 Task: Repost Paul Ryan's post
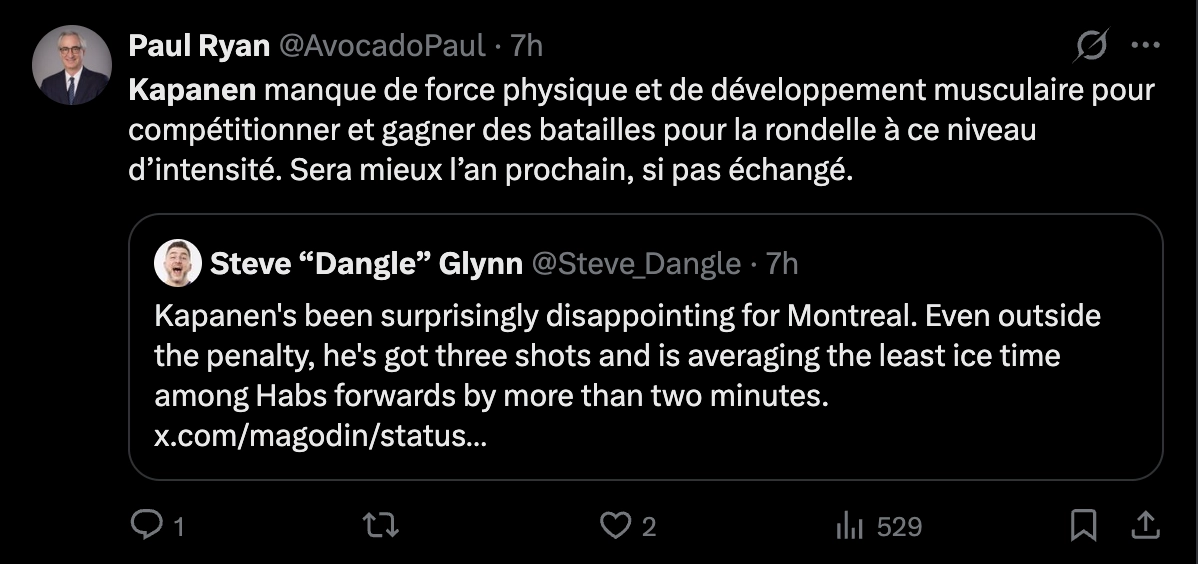[379, 525]
